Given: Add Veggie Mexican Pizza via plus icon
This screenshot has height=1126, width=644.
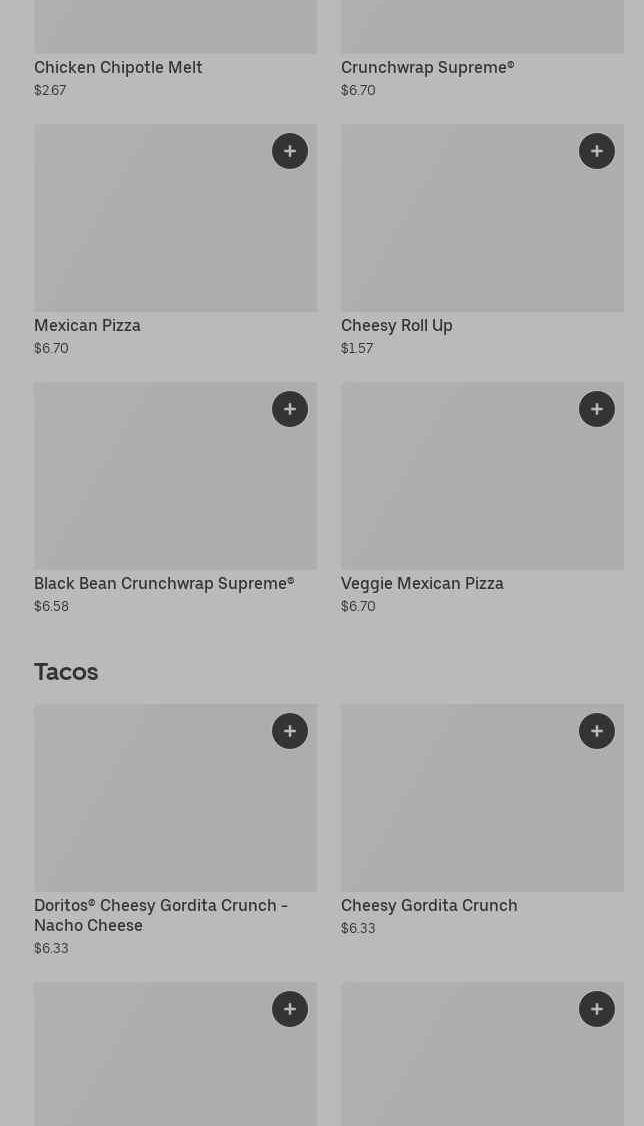Looking at the screenshot, I should 597,409.
